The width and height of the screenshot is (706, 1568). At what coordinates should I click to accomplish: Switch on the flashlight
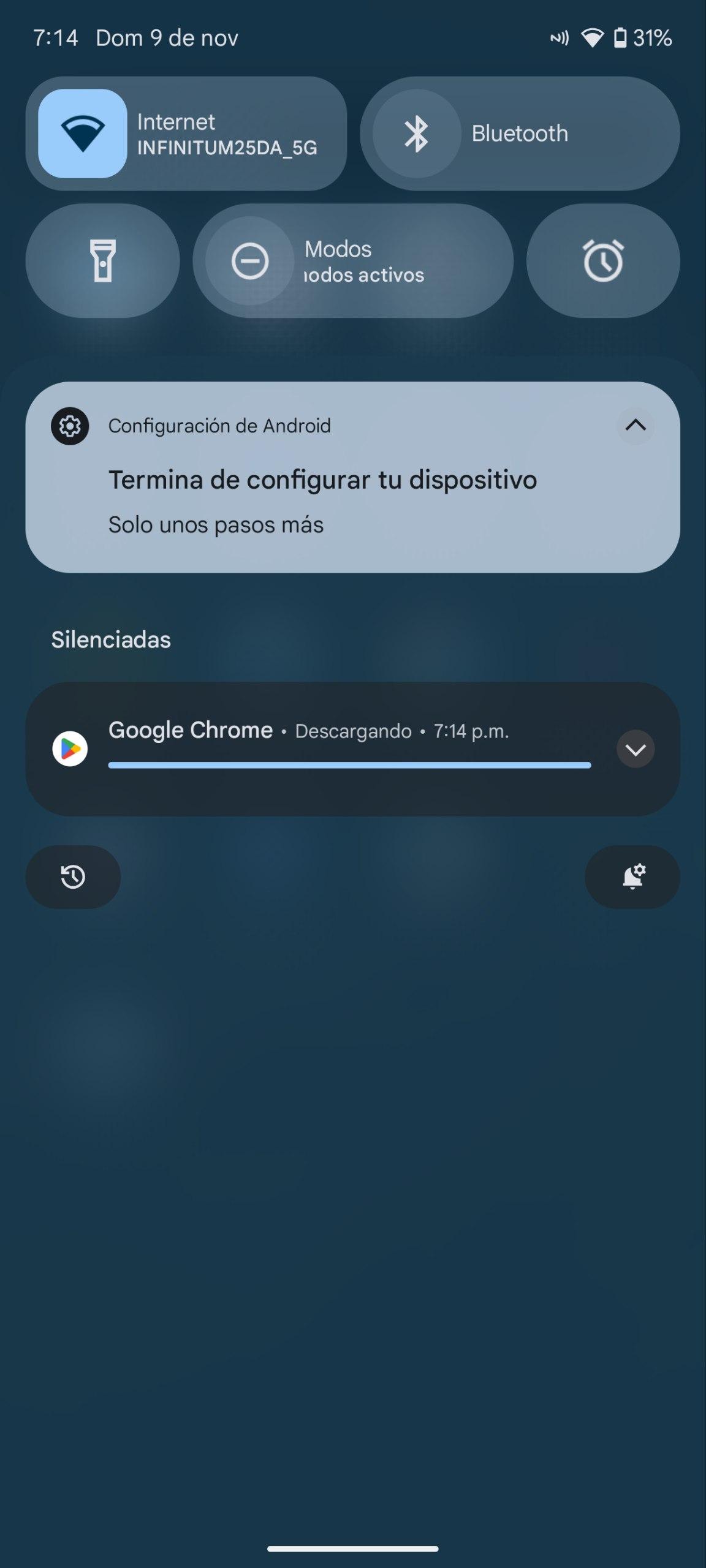102,261
